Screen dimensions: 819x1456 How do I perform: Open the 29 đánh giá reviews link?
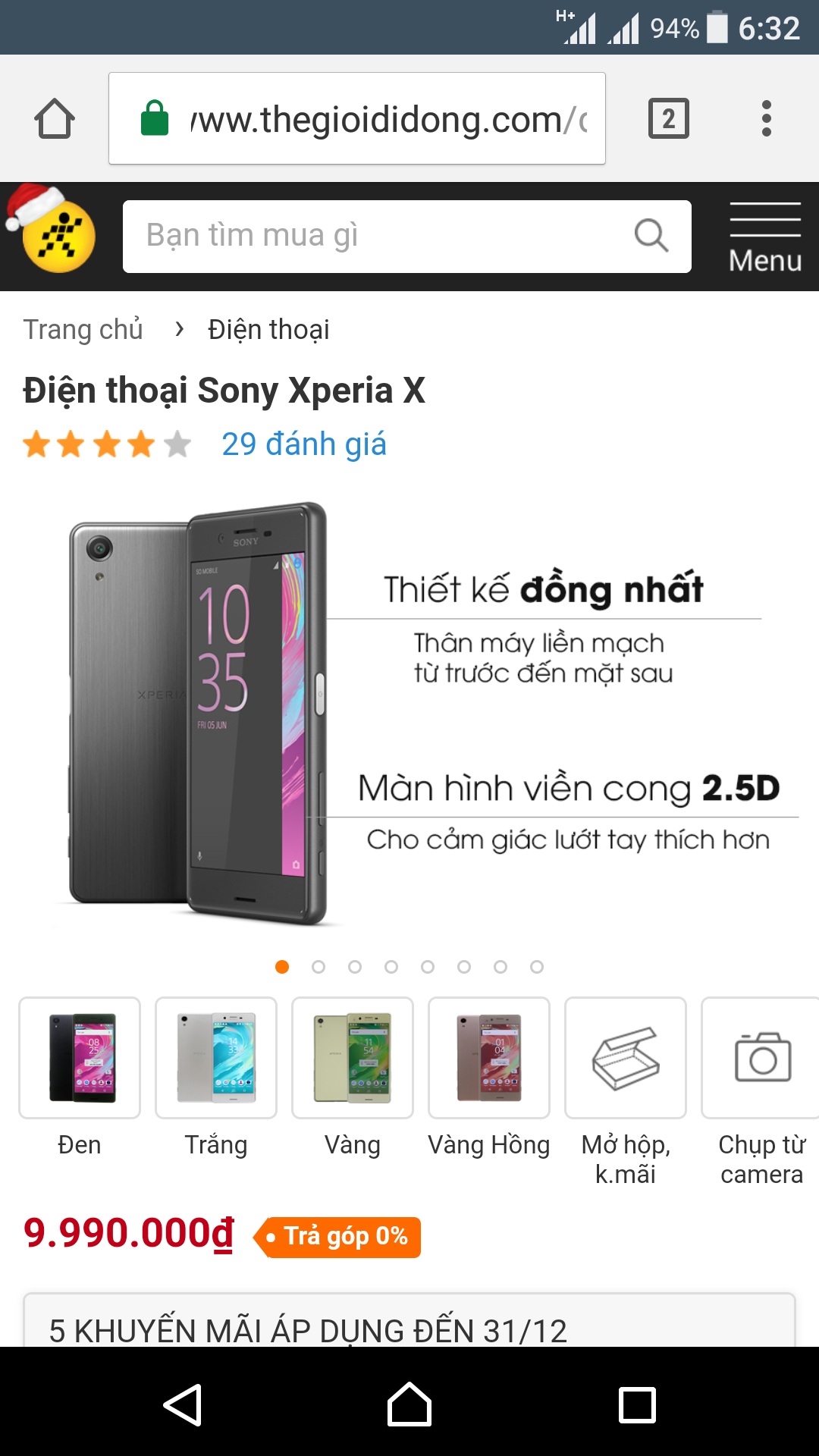click(303, 444)
